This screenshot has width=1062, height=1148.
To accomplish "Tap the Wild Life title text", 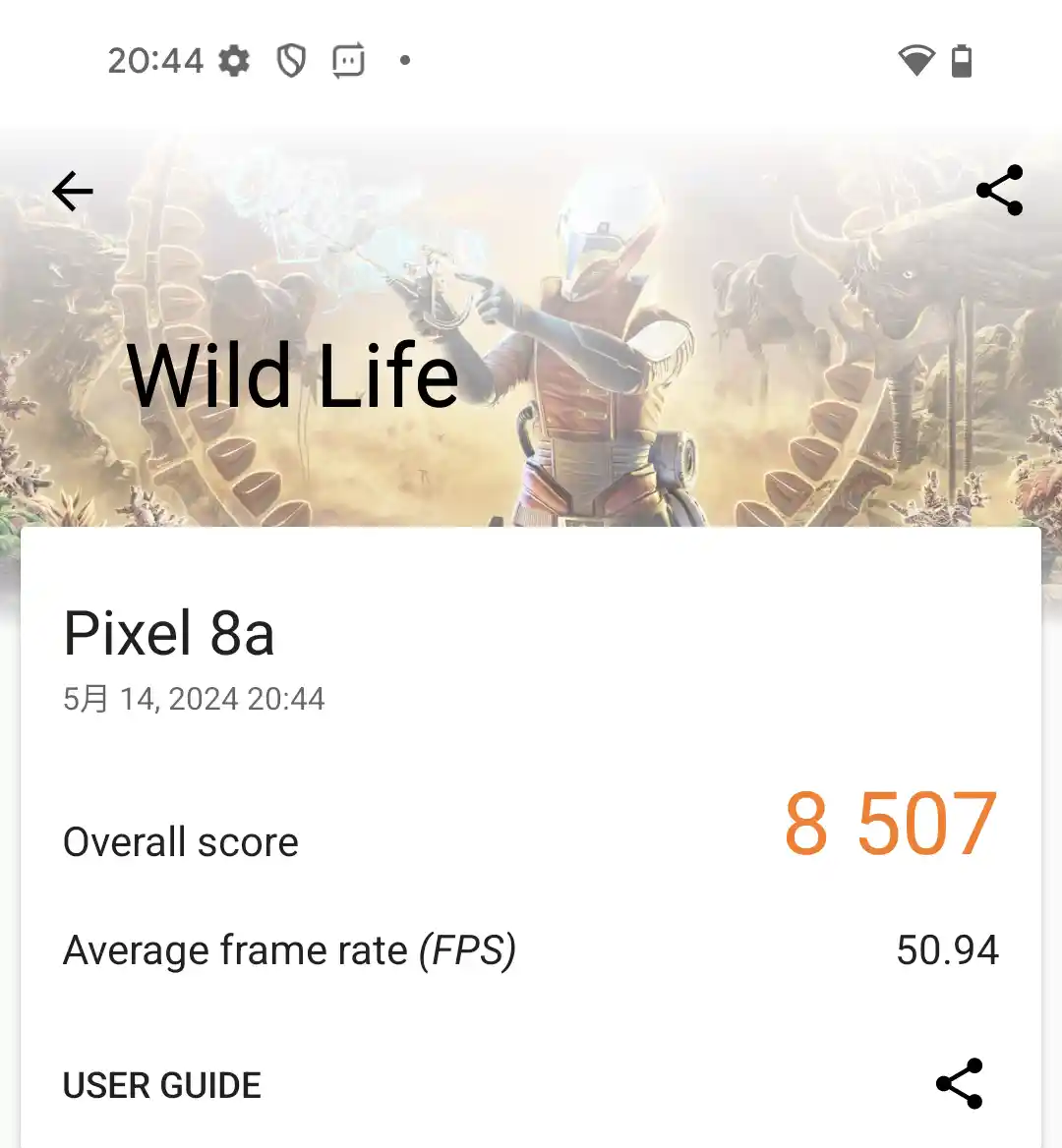I will [293, 375].
